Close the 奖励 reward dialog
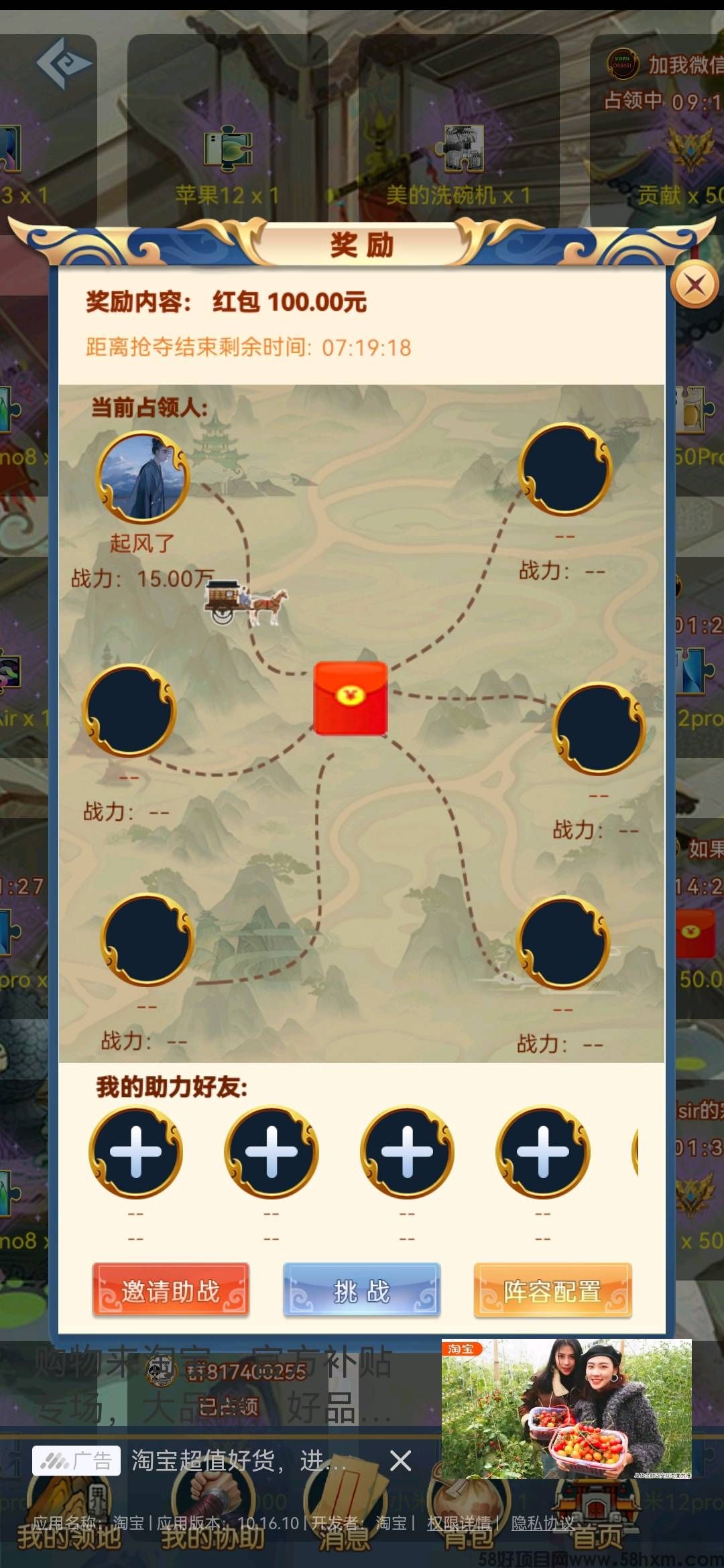724x1568 pixels. click(x=695, y=286)
